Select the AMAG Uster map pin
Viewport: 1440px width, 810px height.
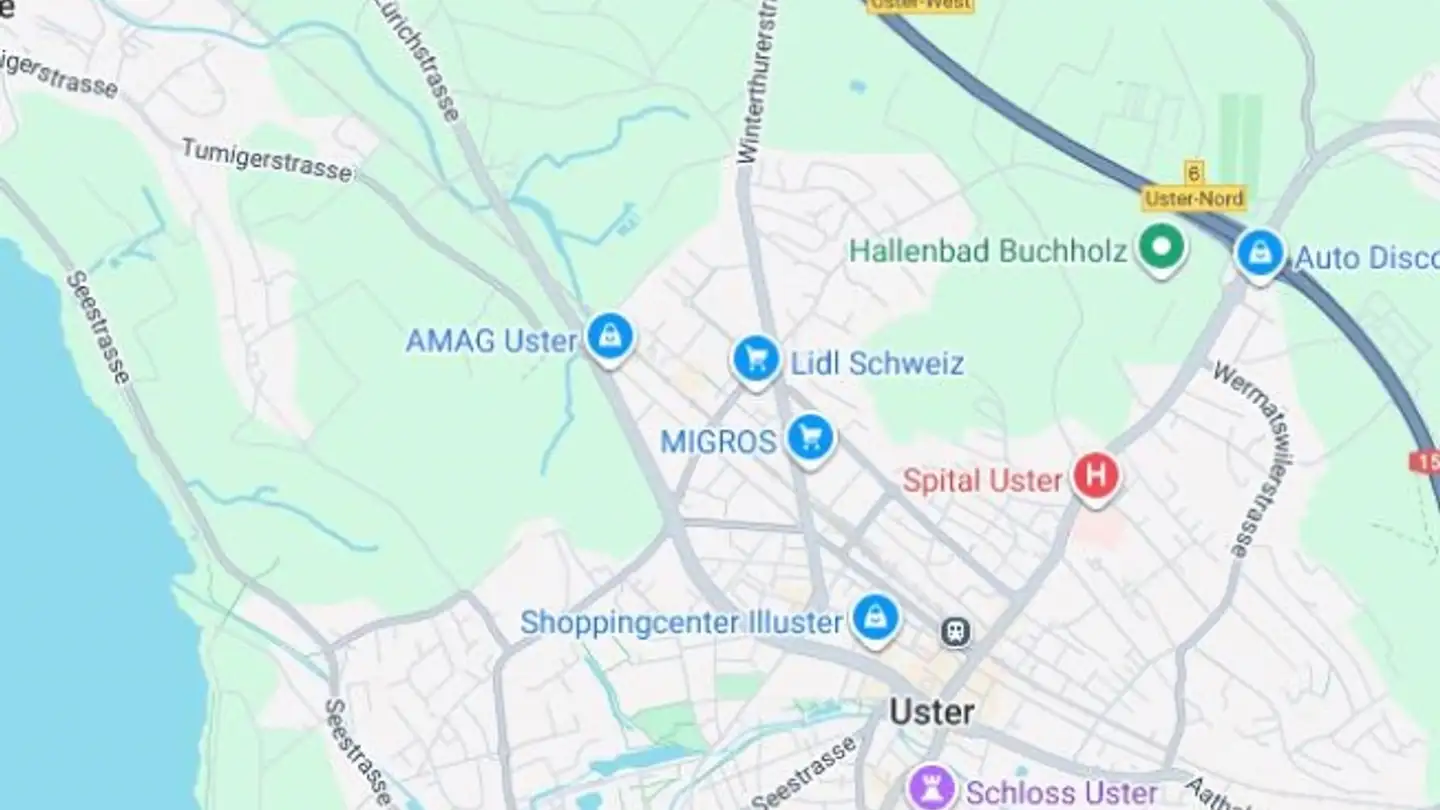tap(609, 337)
